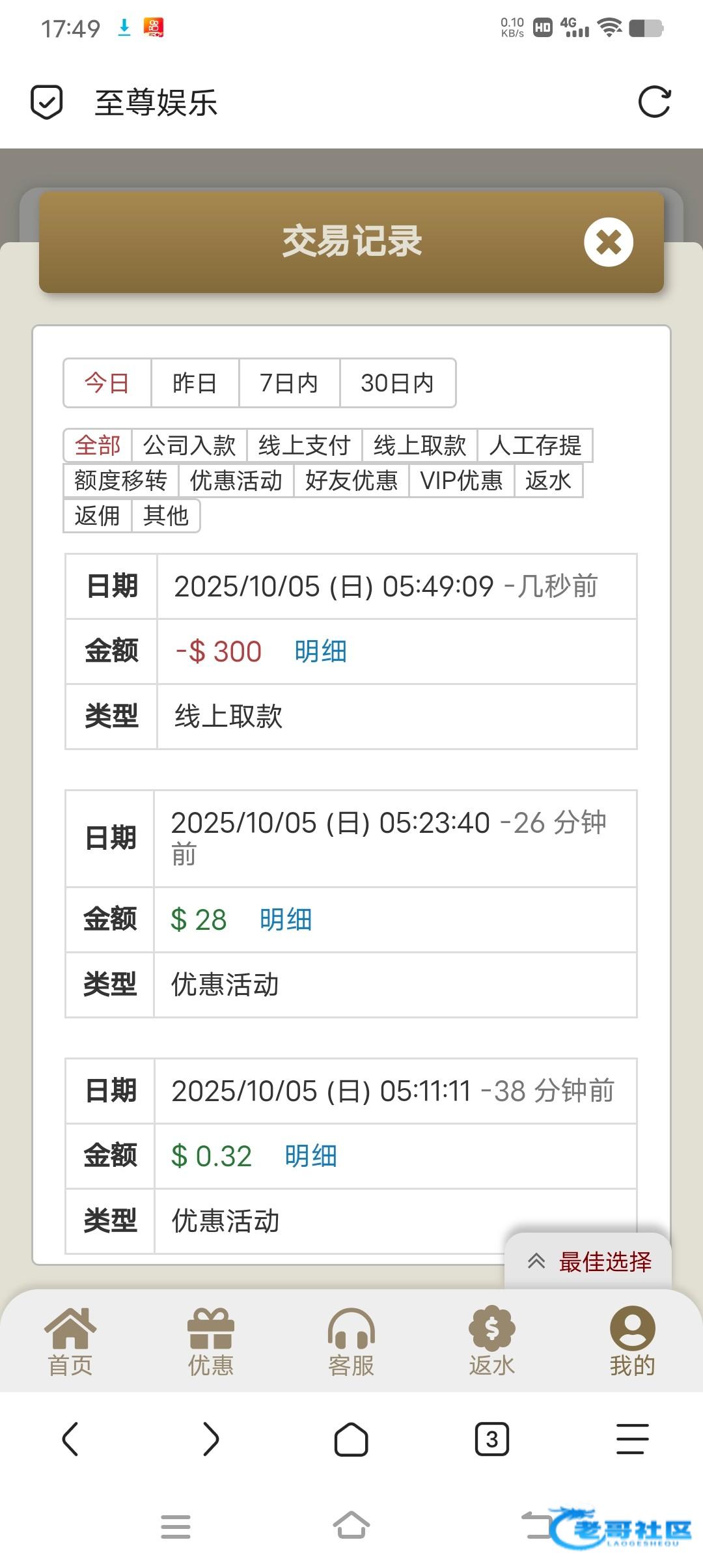Show only 线上取款 records
This screenshot has height=1568, width=703.
[420, 445]
